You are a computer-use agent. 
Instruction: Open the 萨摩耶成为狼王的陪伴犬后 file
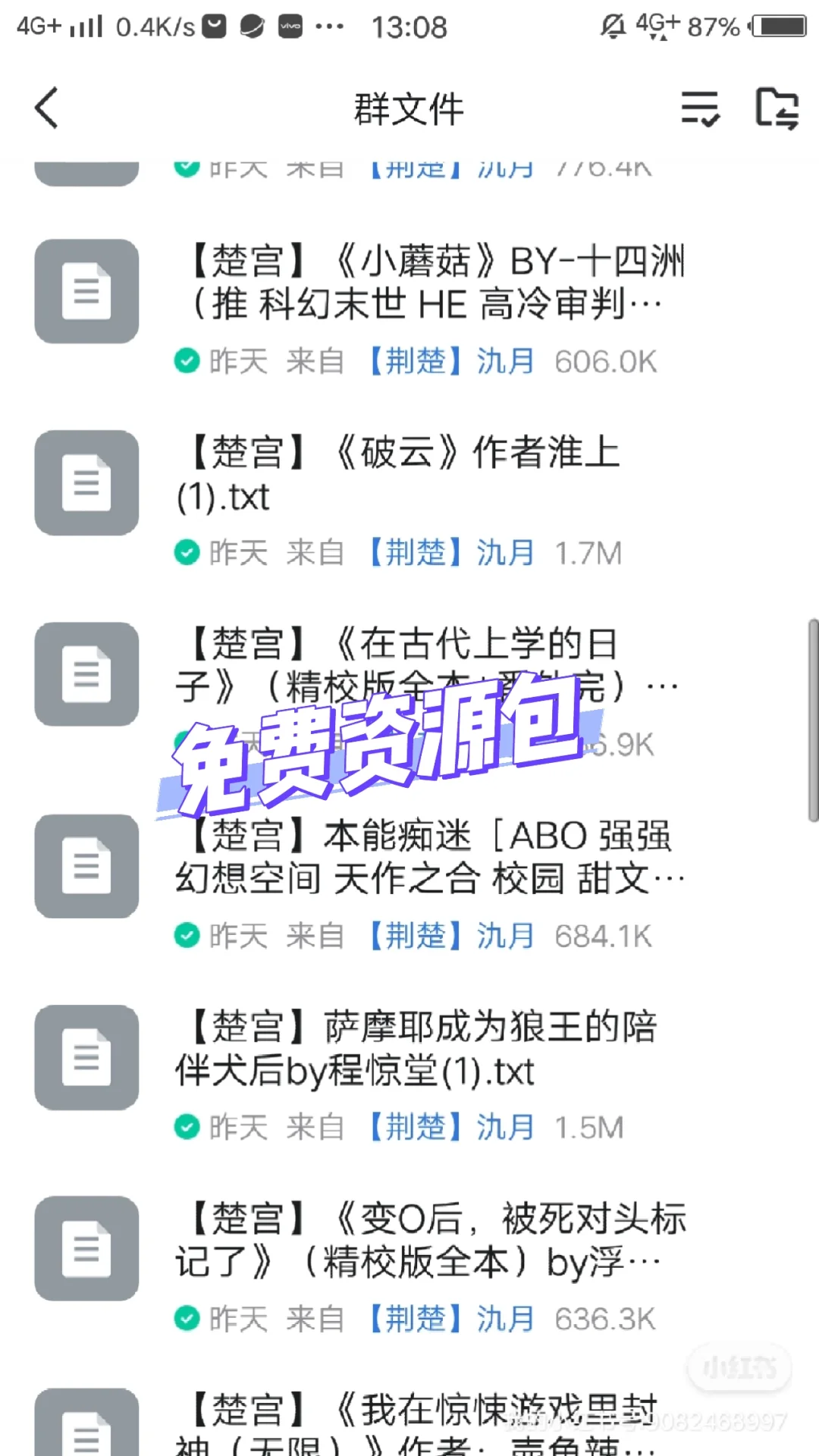click(x=409, y=1075)
